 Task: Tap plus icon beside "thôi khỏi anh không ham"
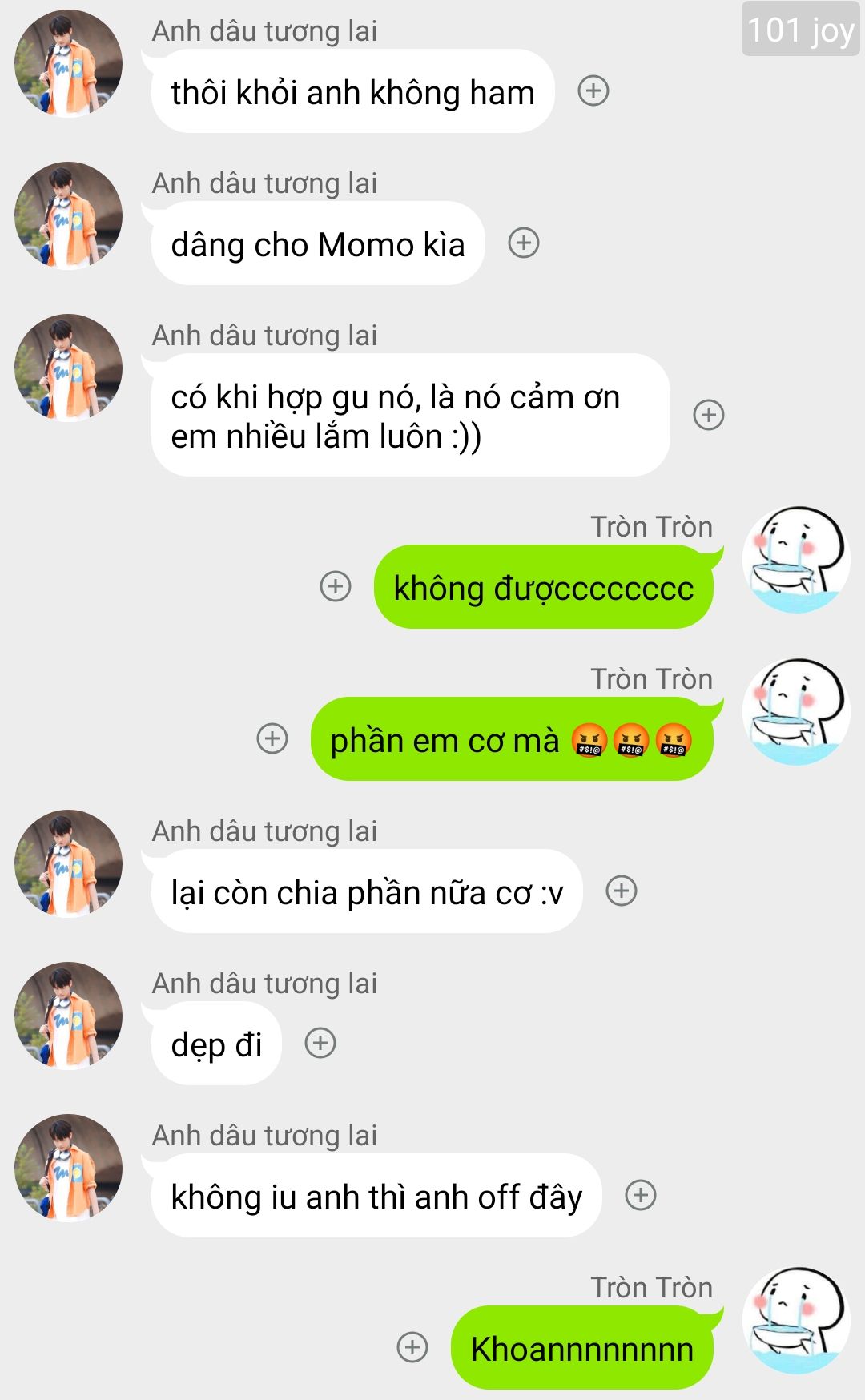tap(593, 91)
